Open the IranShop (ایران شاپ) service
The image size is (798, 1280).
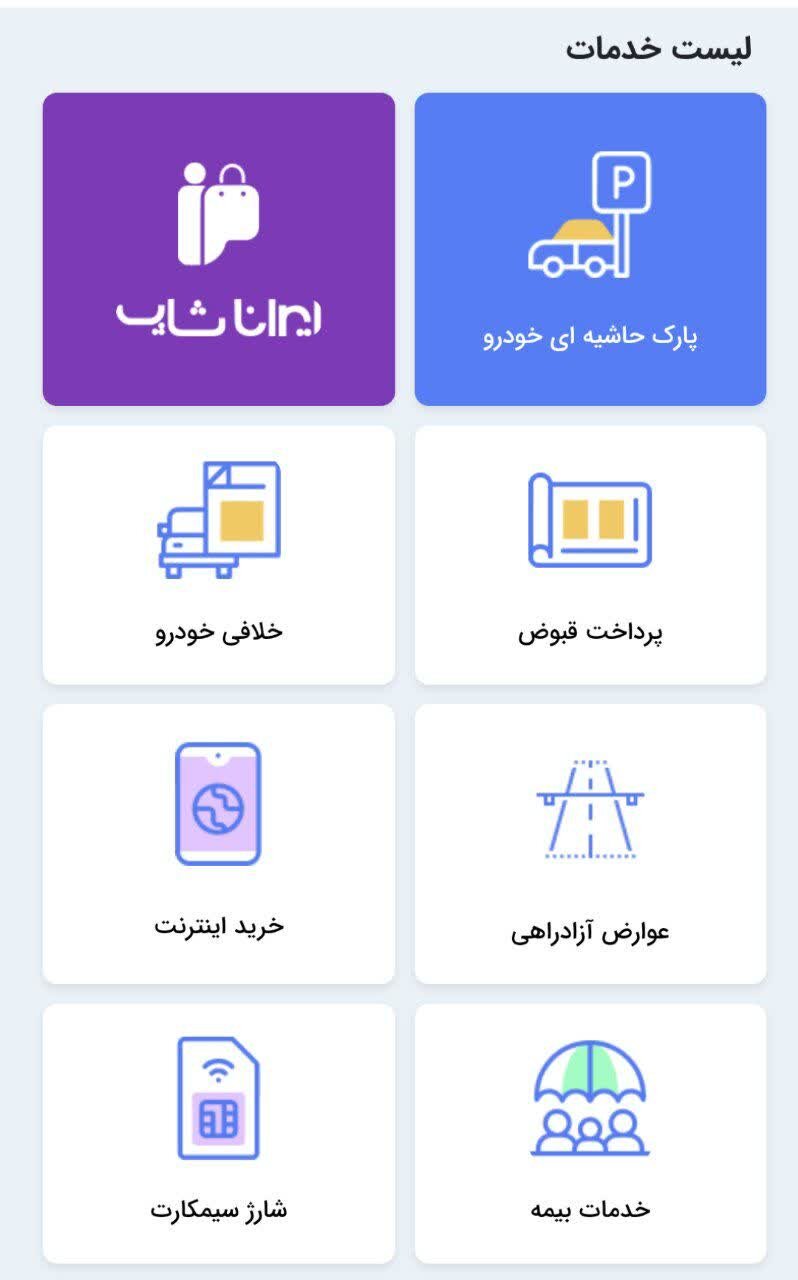217,245
